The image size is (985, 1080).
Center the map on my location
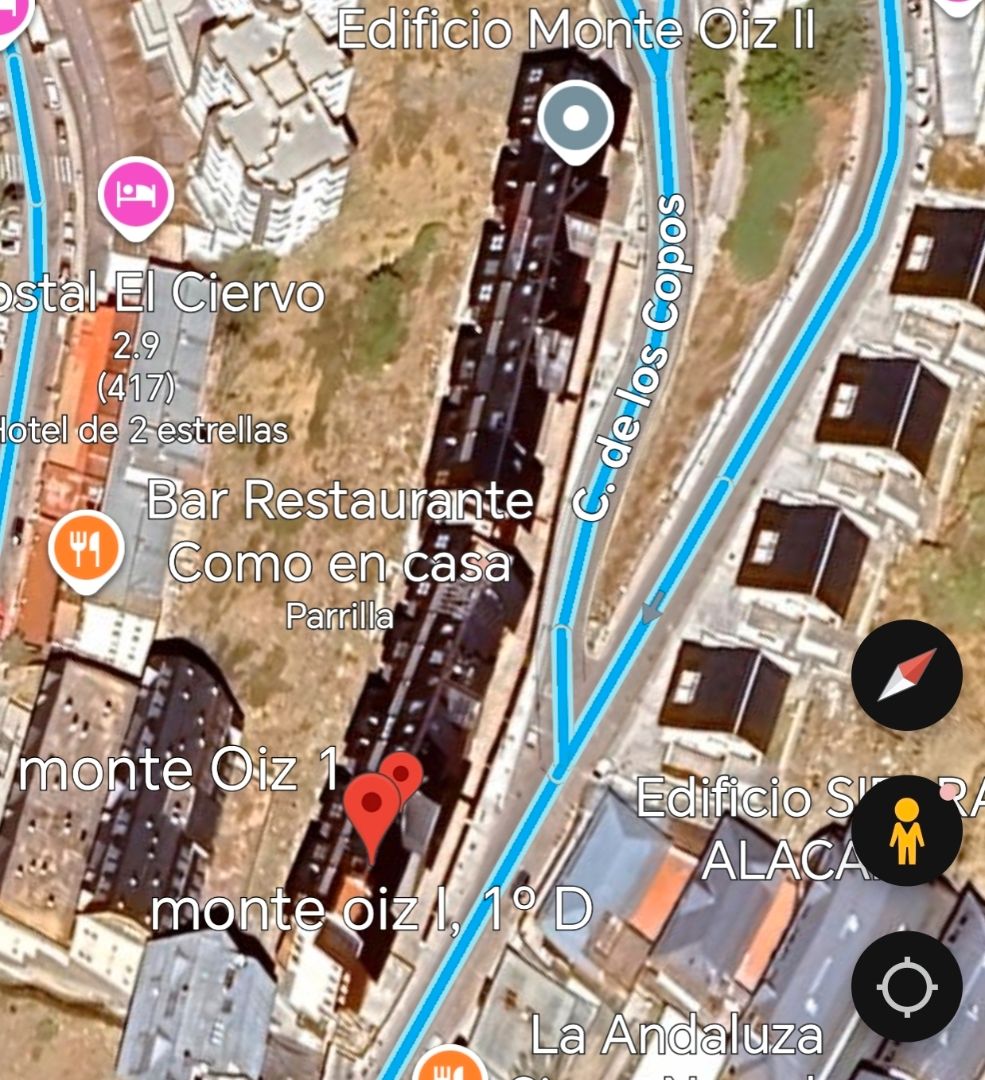pyautogui.click(x=906, y=987)
